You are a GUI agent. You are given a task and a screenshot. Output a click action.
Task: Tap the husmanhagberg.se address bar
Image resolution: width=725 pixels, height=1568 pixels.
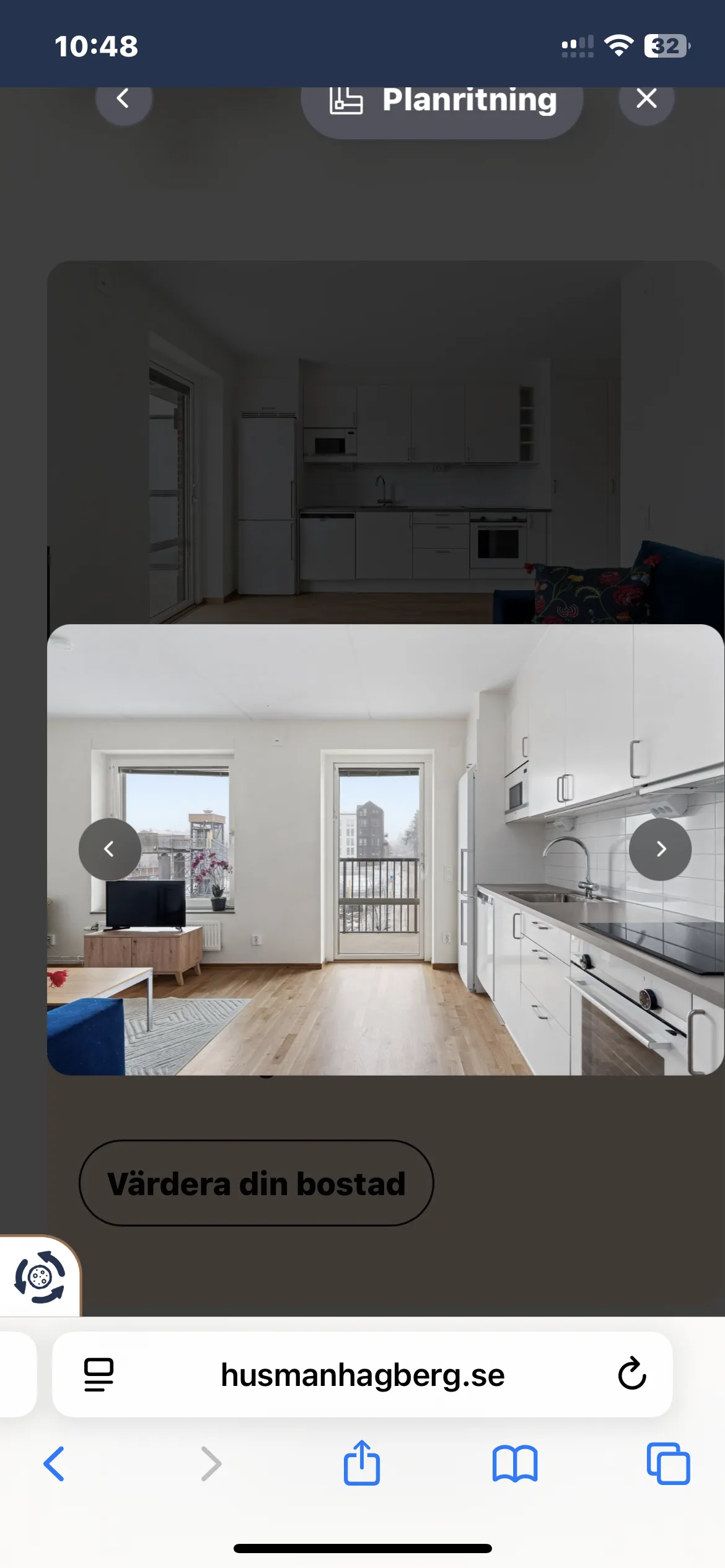[362, 1375]
